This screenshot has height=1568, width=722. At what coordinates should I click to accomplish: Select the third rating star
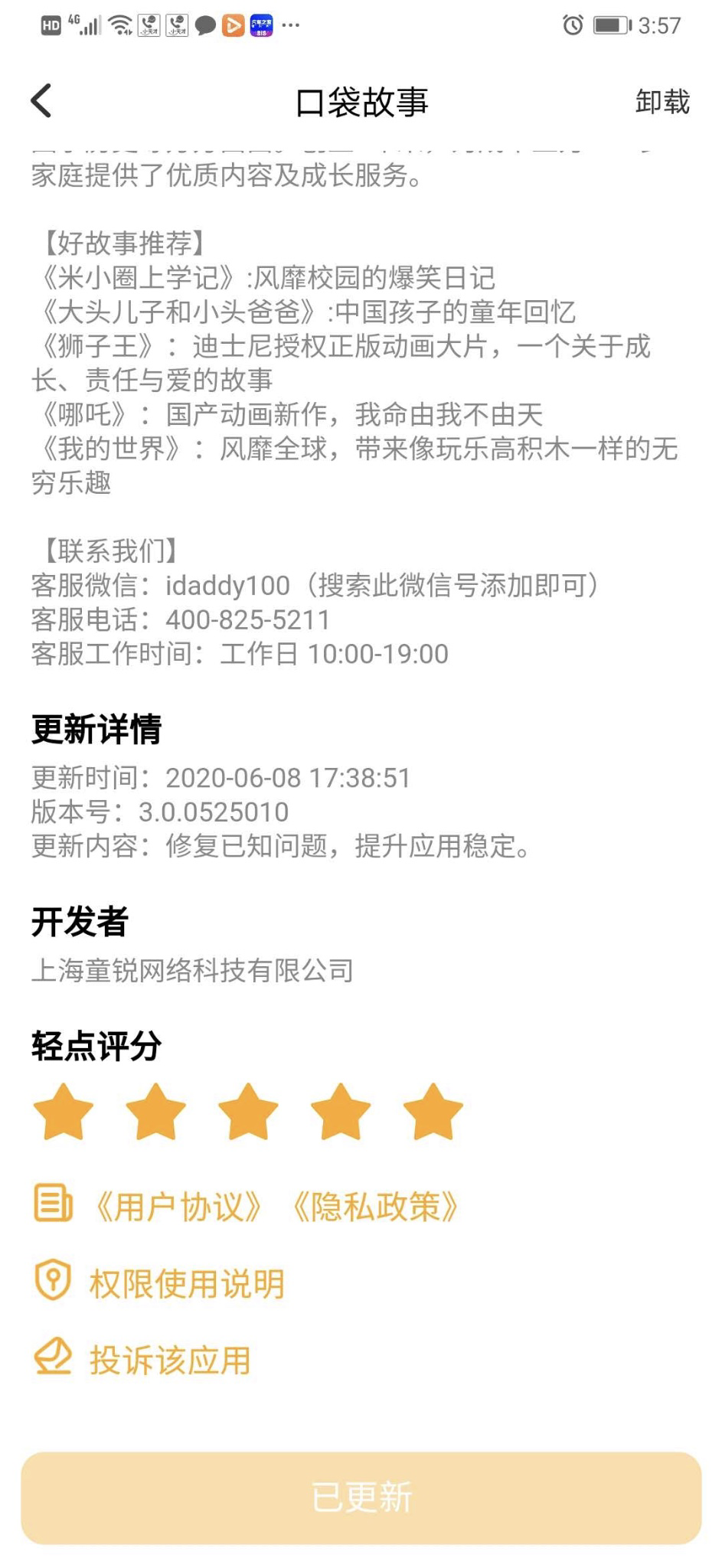point(248,1112)
